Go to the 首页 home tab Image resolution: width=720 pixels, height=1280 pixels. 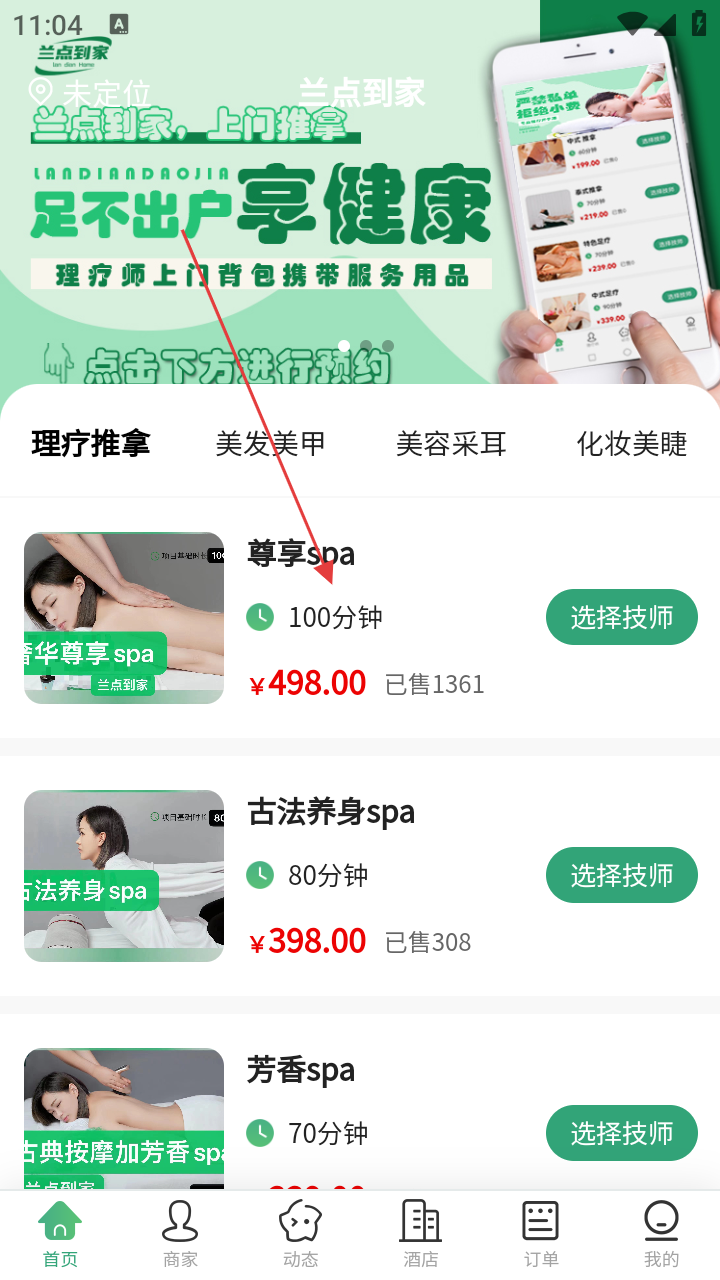coord(60,1235)
